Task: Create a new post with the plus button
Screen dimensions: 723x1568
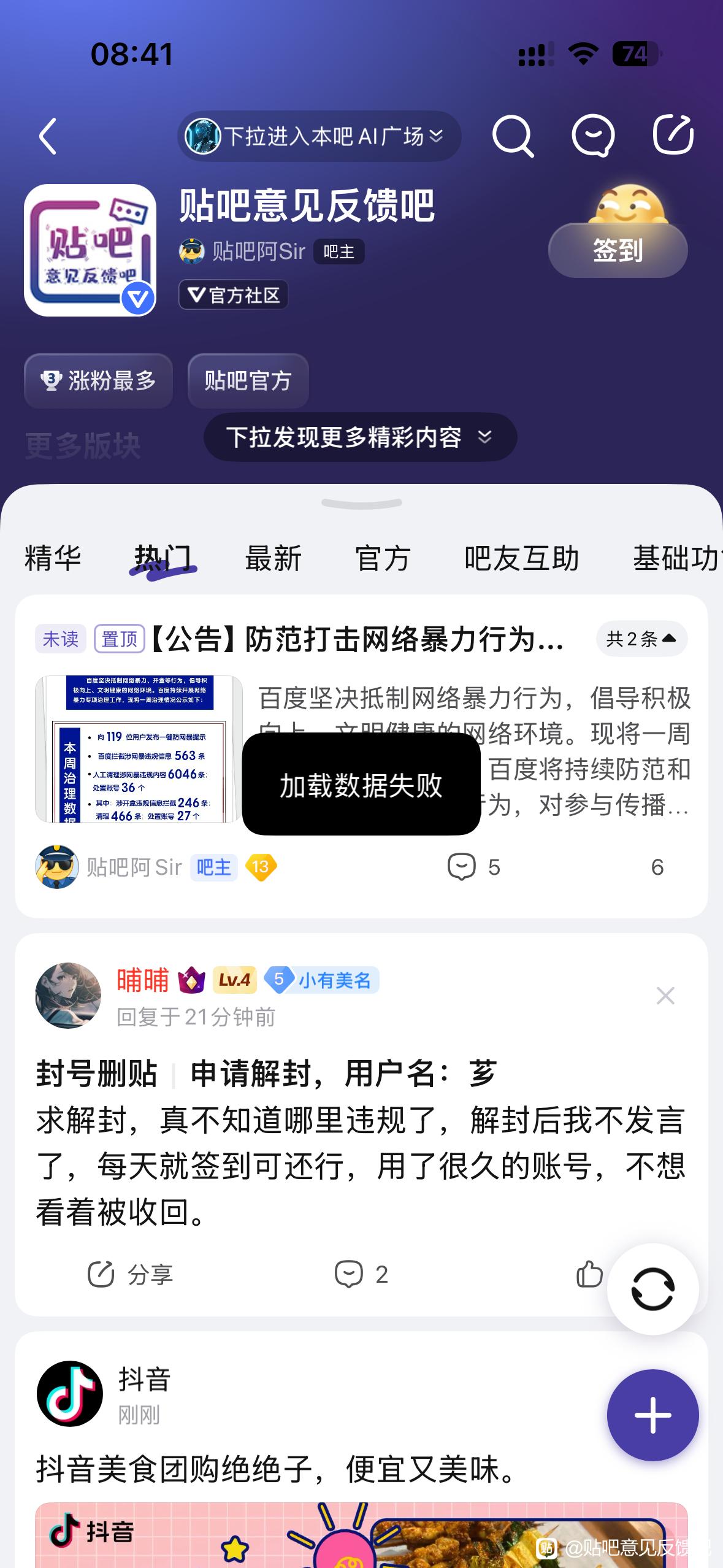Action: coord(652,1415)
